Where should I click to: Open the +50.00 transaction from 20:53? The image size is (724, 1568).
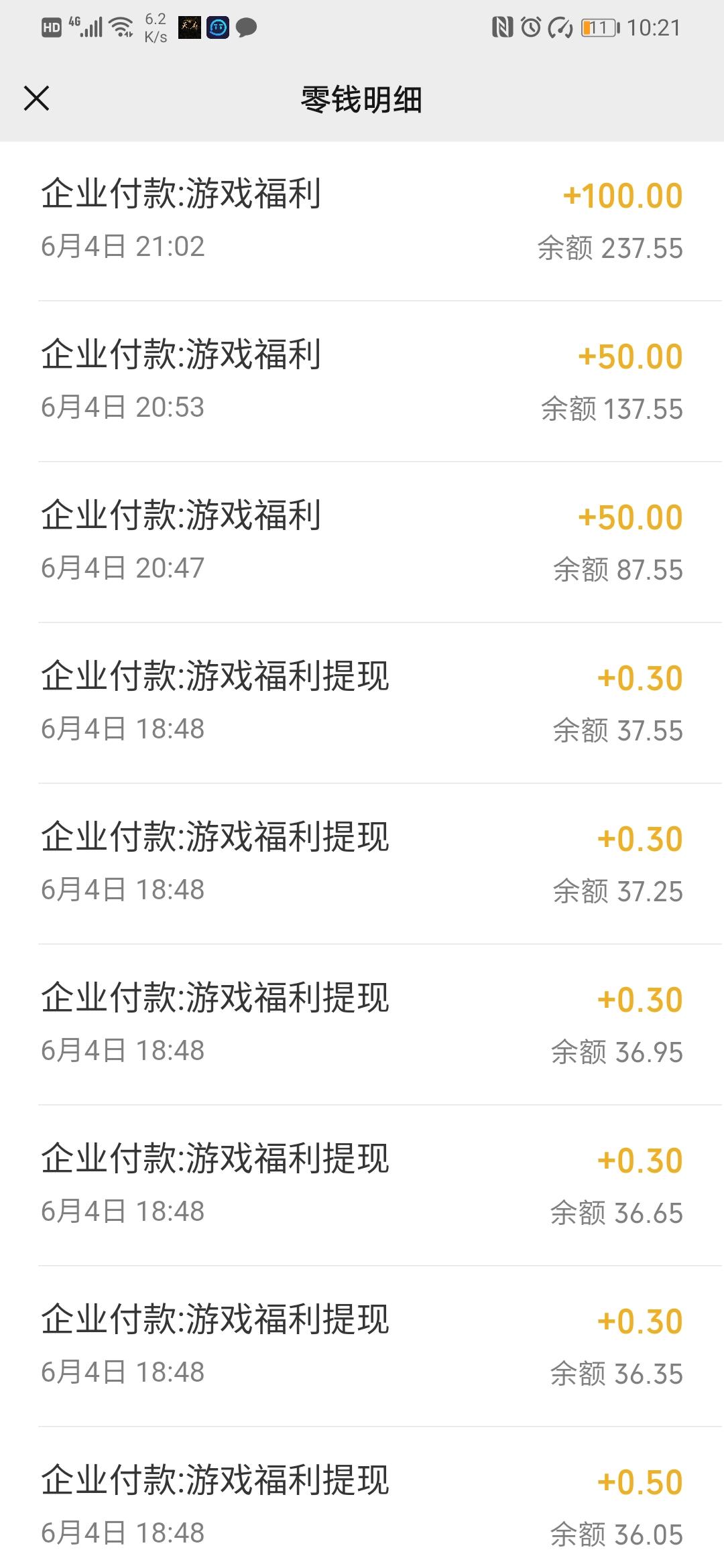[362, 382]
